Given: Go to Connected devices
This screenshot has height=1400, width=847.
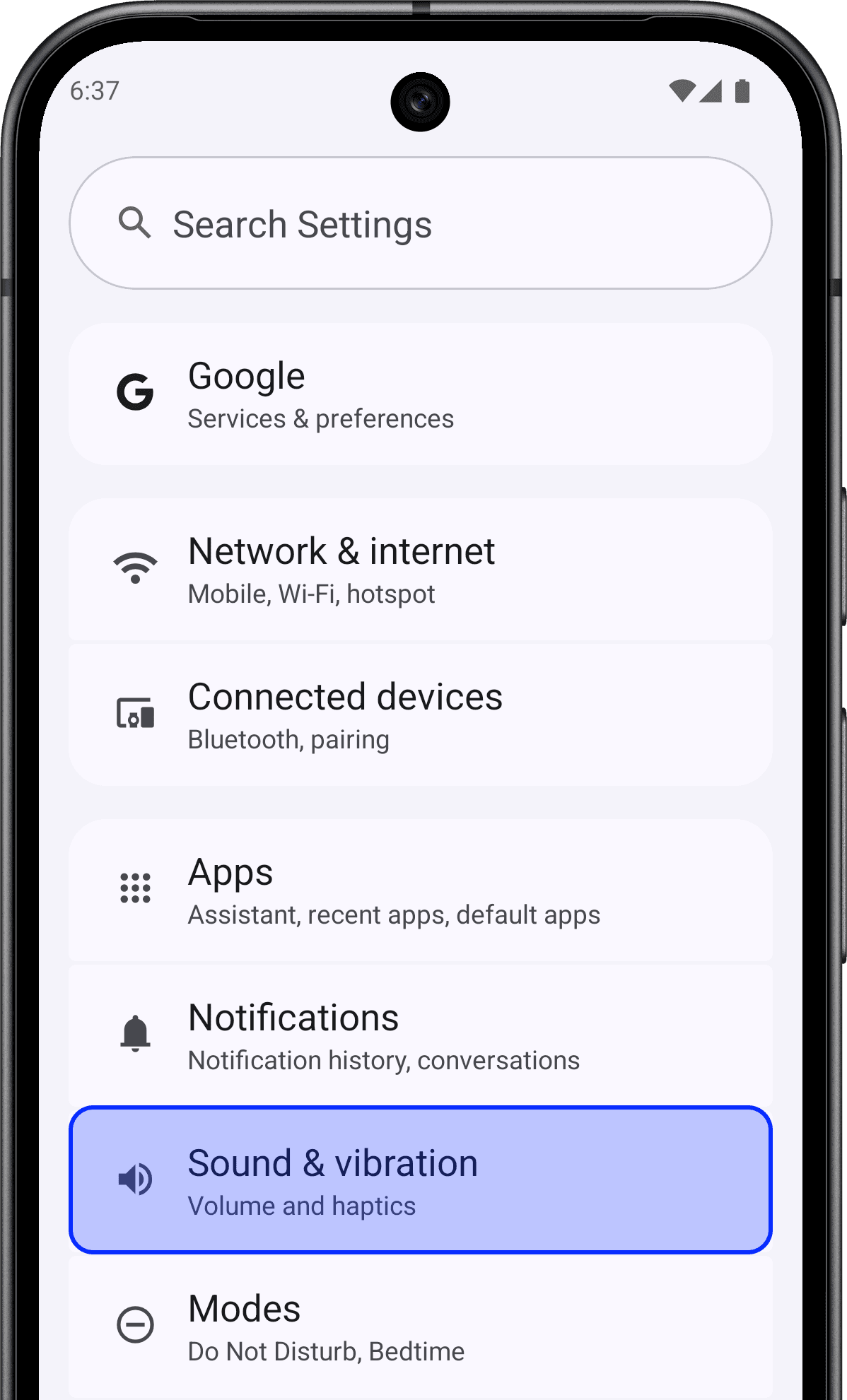Looking at the screenshot, I should point(420,715).
